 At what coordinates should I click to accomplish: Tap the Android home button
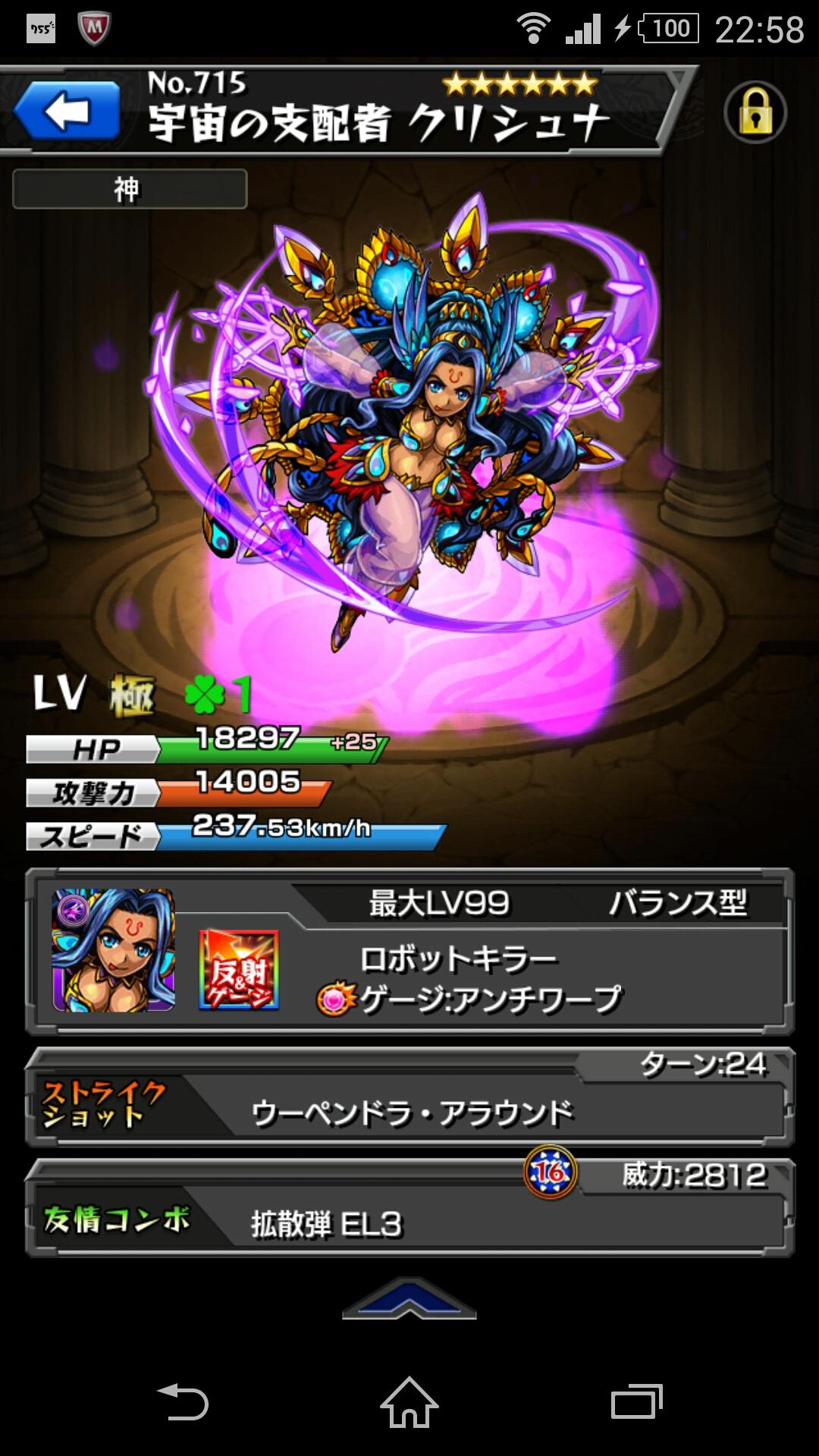pyautogui.click(x=409, y=1402)
